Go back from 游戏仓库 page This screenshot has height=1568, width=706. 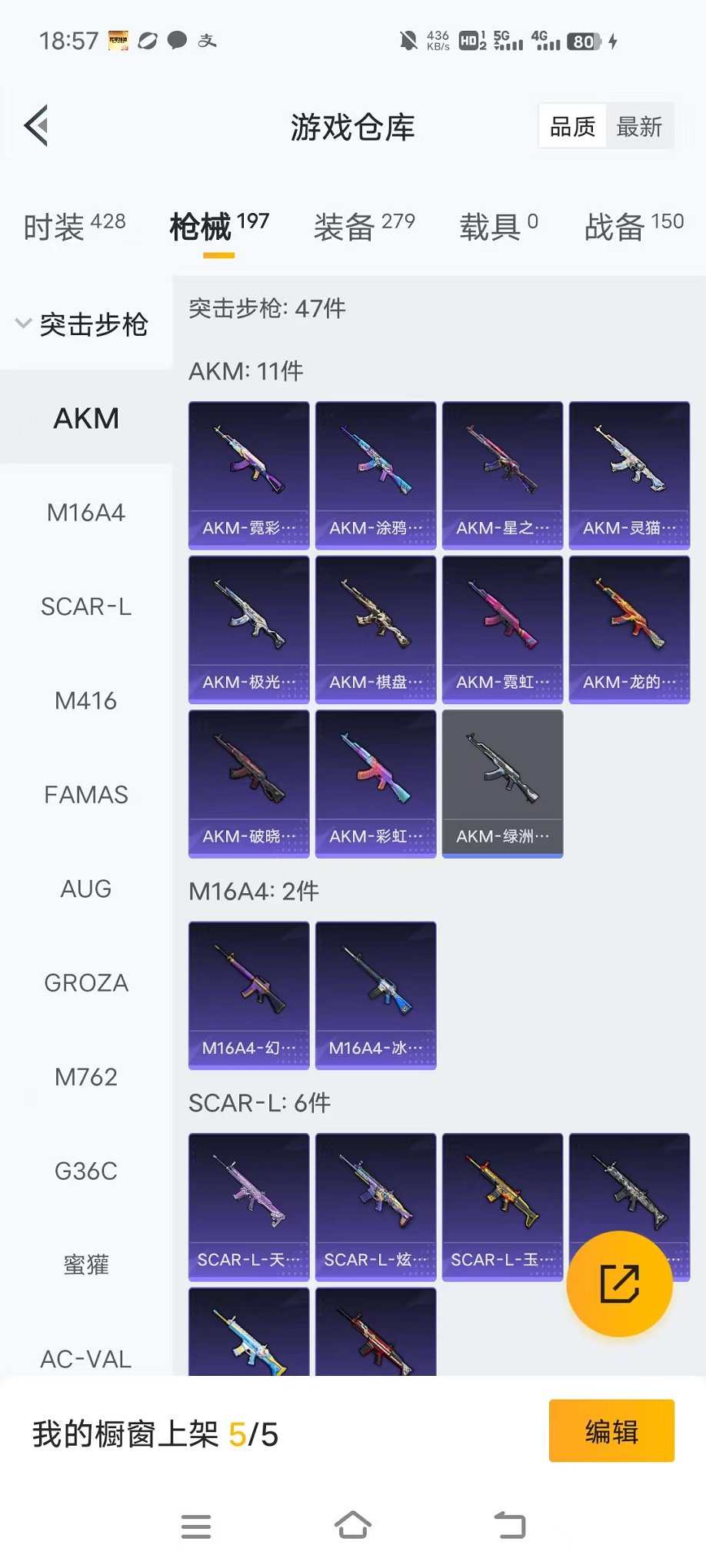[37, 125]
